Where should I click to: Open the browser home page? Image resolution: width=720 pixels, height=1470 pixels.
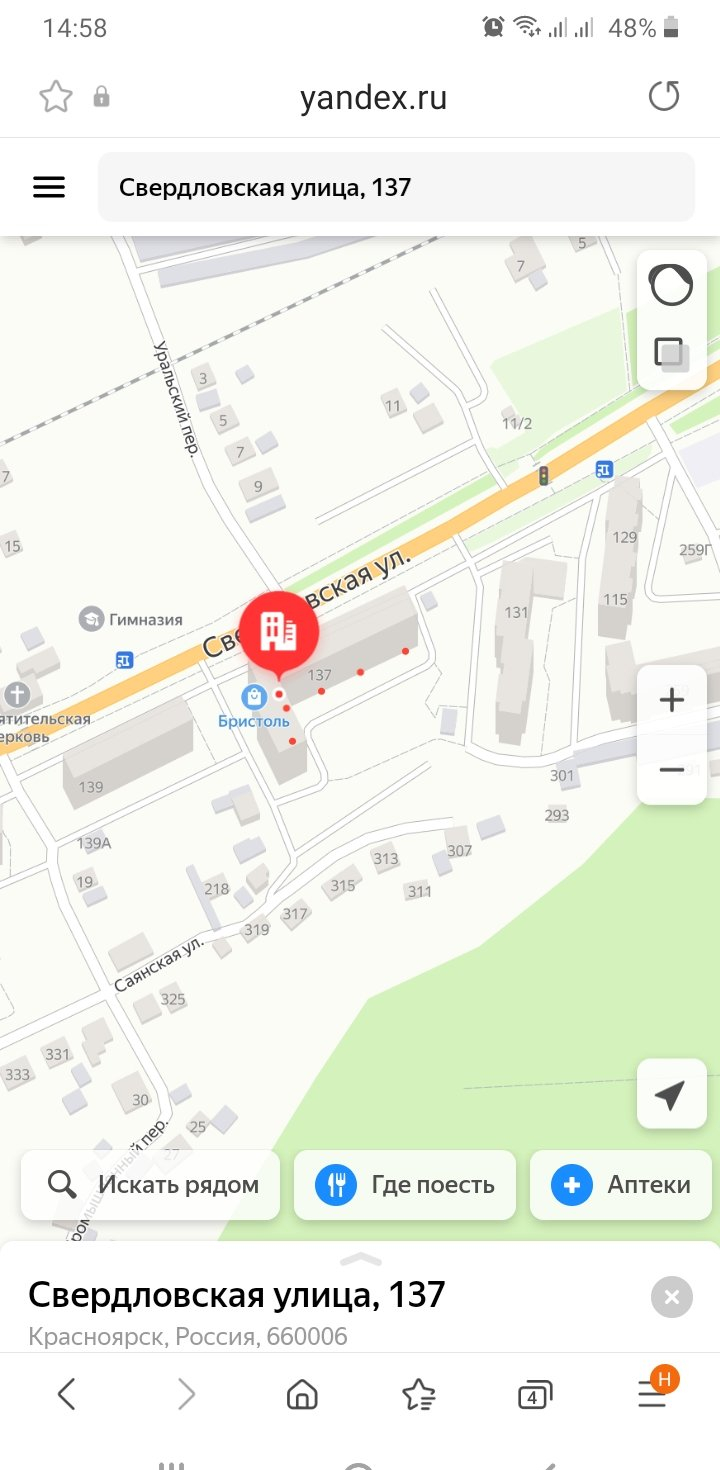[302, 1394]
